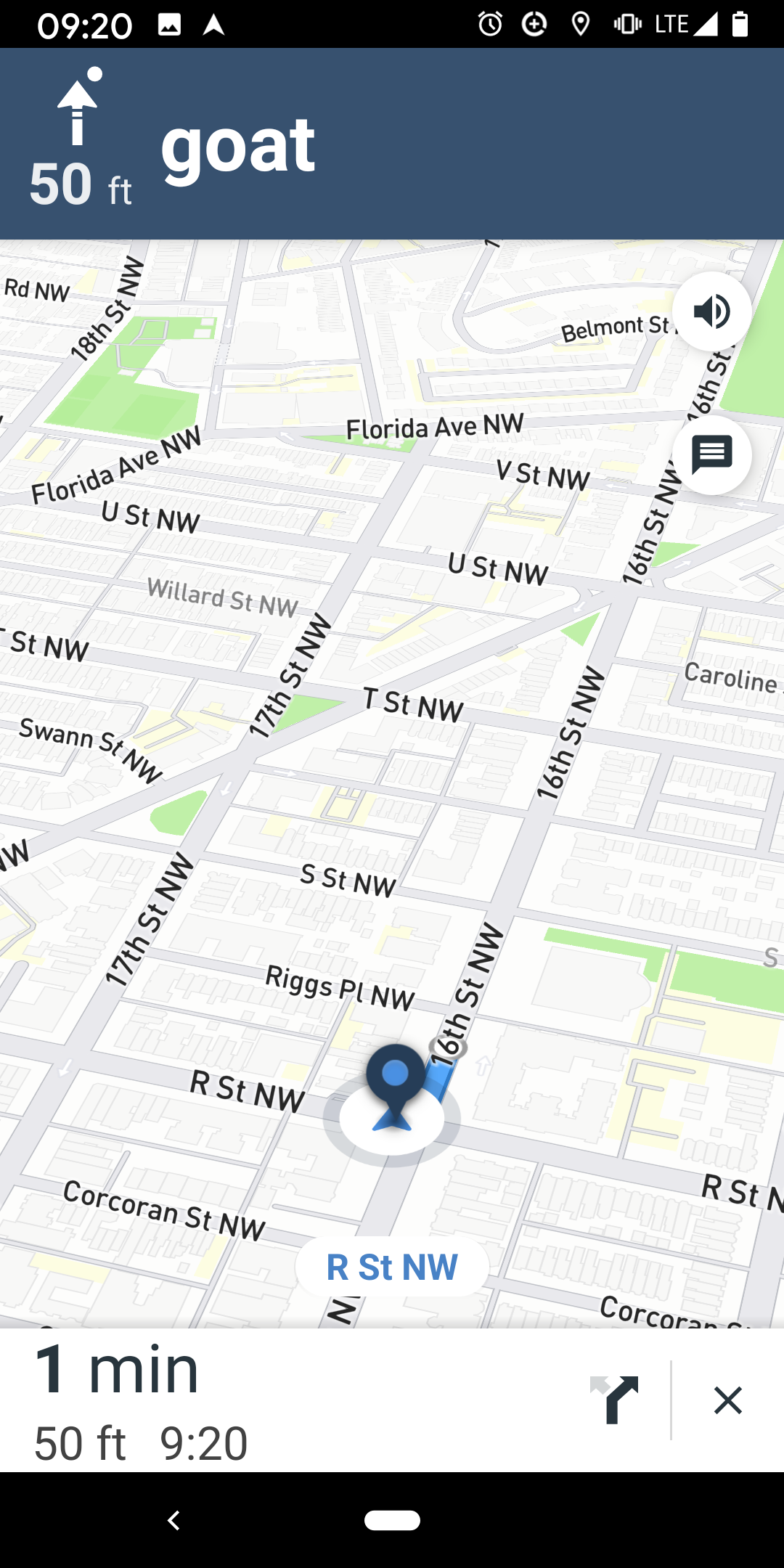Toggle voice instructions using the speaker button
Image resolution: width=784 pixels, height=1568 pixels.
coord(711,311)
